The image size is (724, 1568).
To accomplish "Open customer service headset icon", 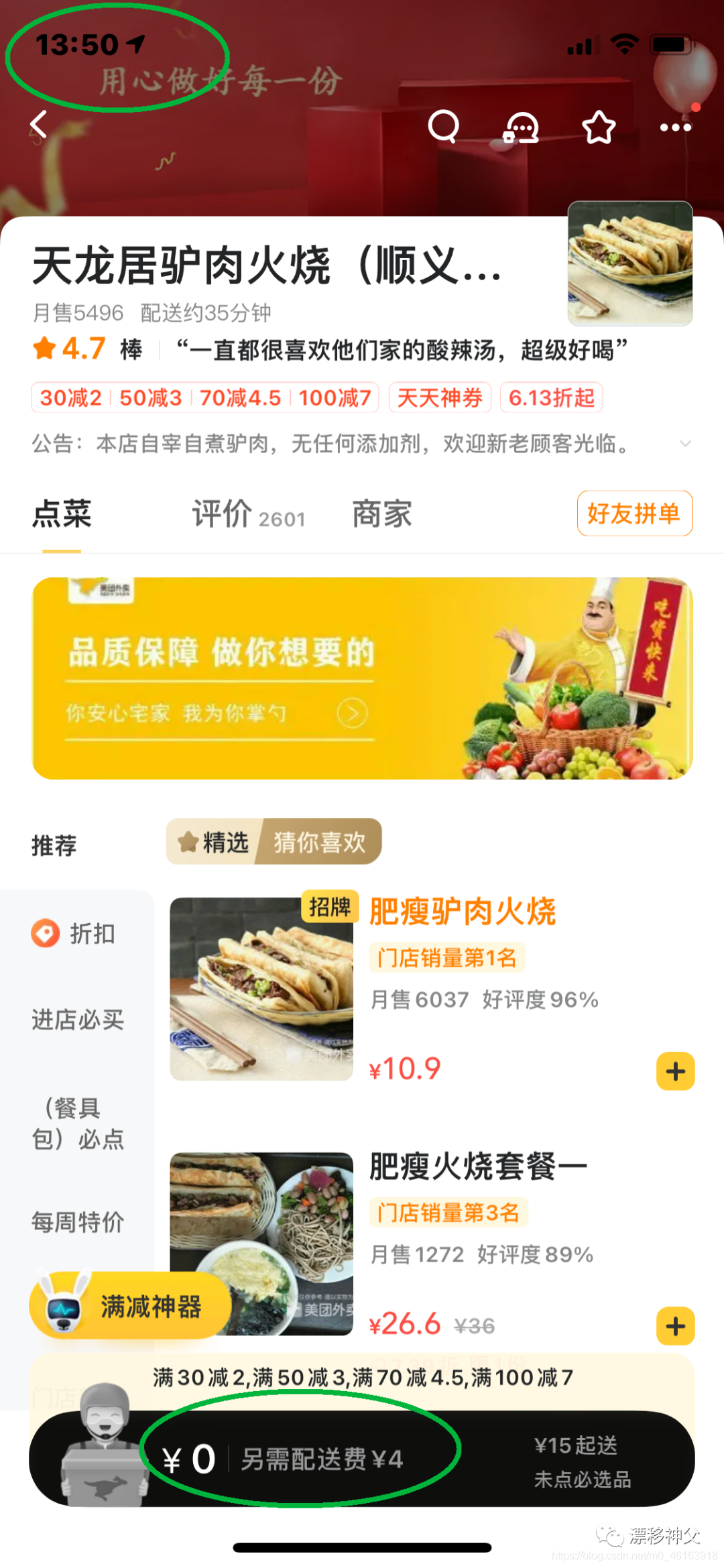I will click(x=520, y=126).
